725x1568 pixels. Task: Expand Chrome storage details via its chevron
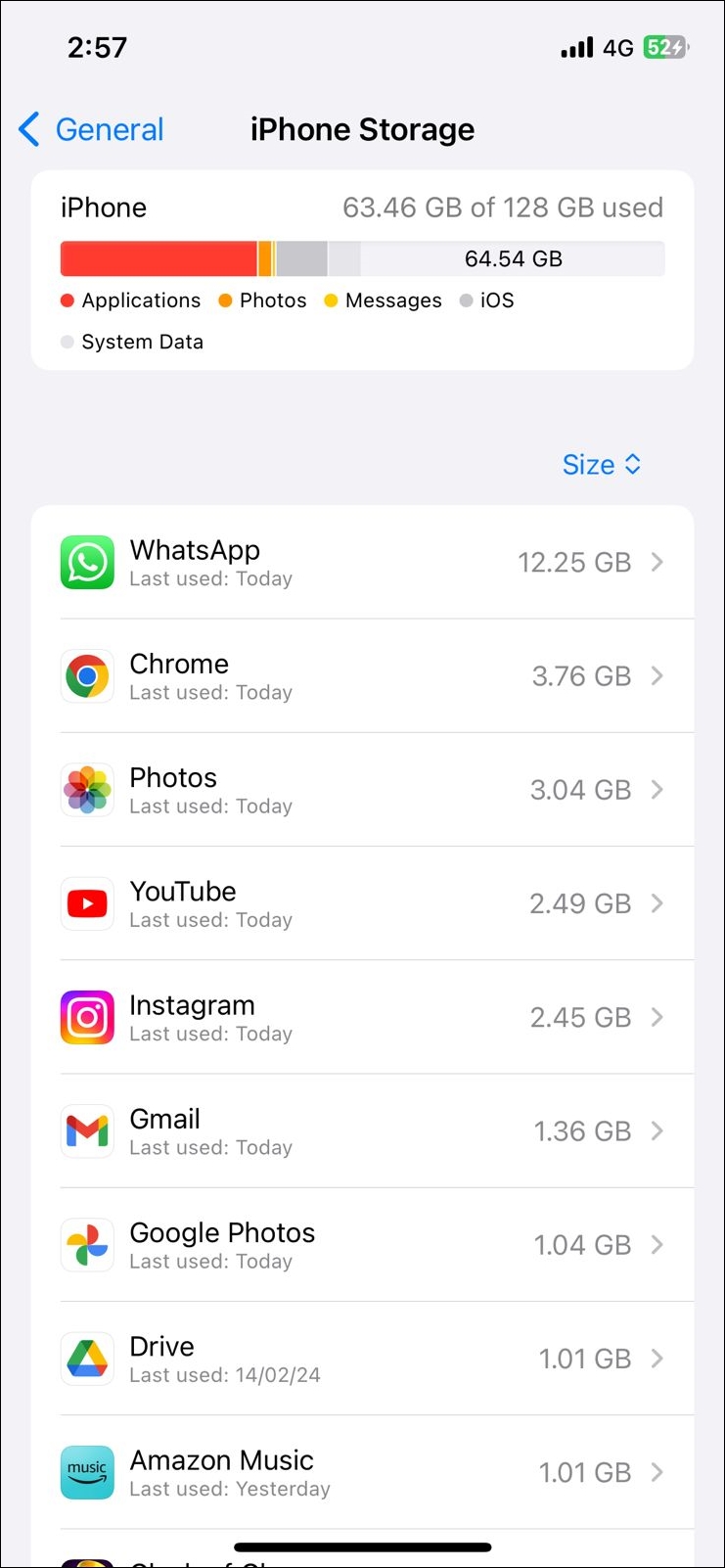coord(657,675)
